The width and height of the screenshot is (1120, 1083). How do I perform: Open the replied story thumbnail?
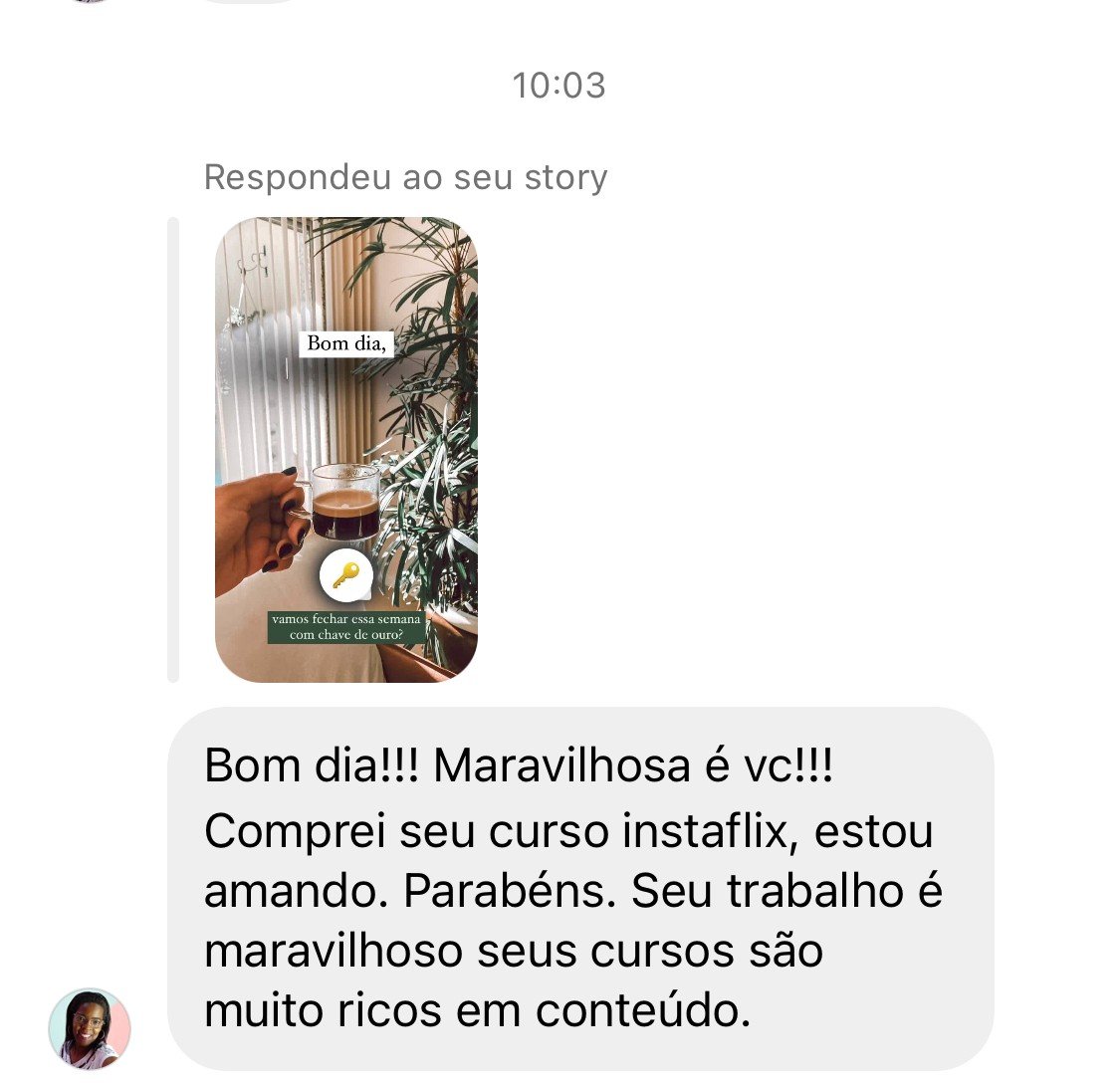tap(345, 450)
